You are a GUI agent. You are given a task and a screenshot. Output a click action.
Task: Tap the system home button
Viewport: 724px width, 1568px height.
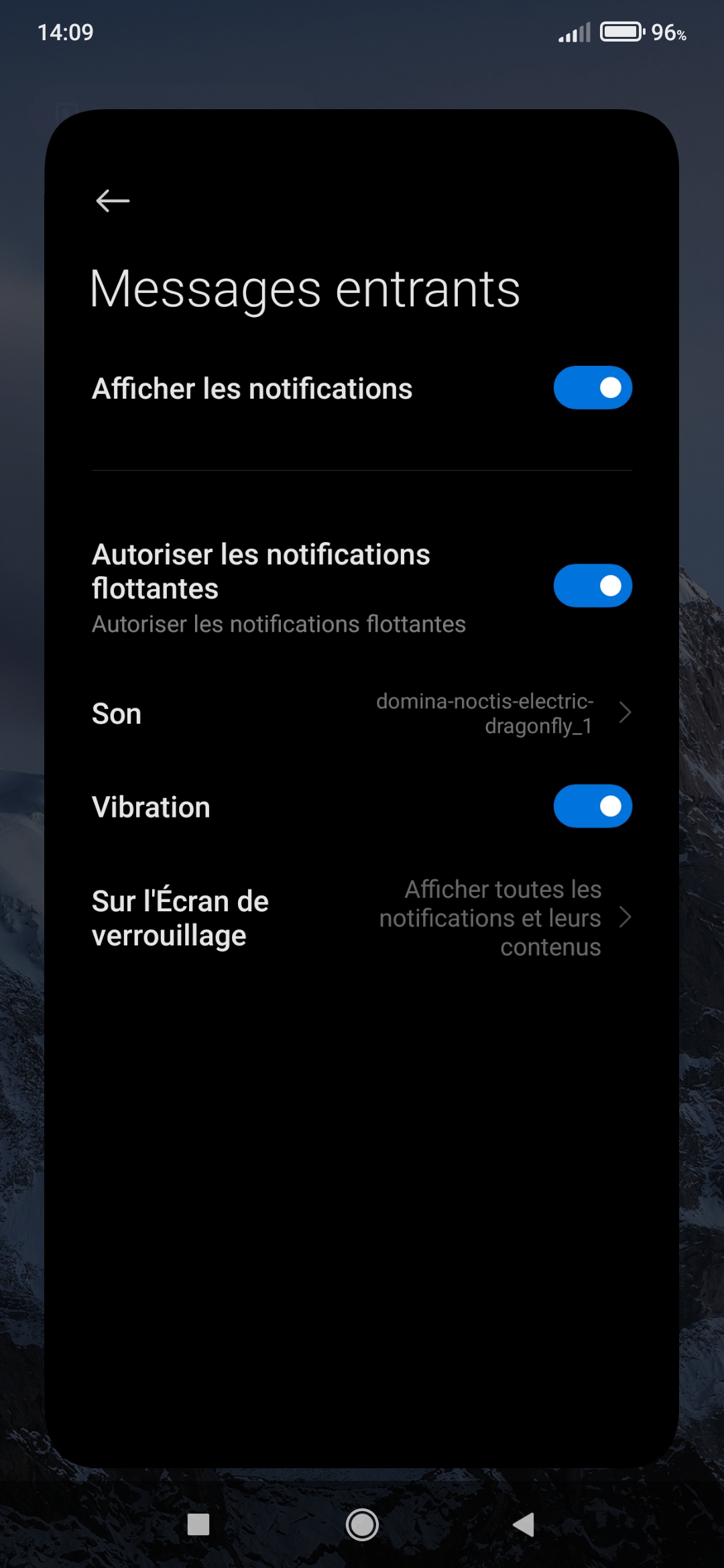(362, 1525)
